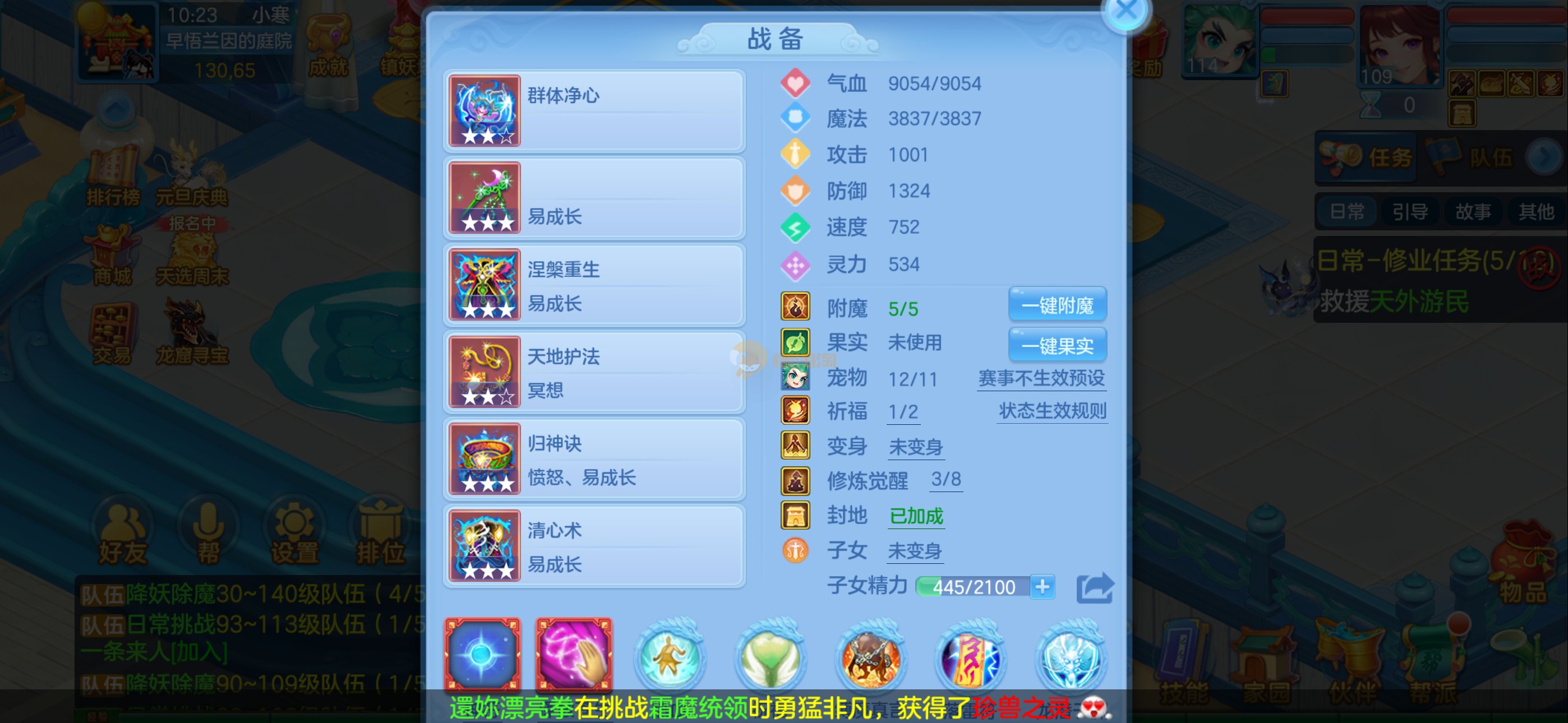Screen dimensions: 1568x723
Task: Add 子女精力 with the plus button
Action: (x=1042, y=587)
